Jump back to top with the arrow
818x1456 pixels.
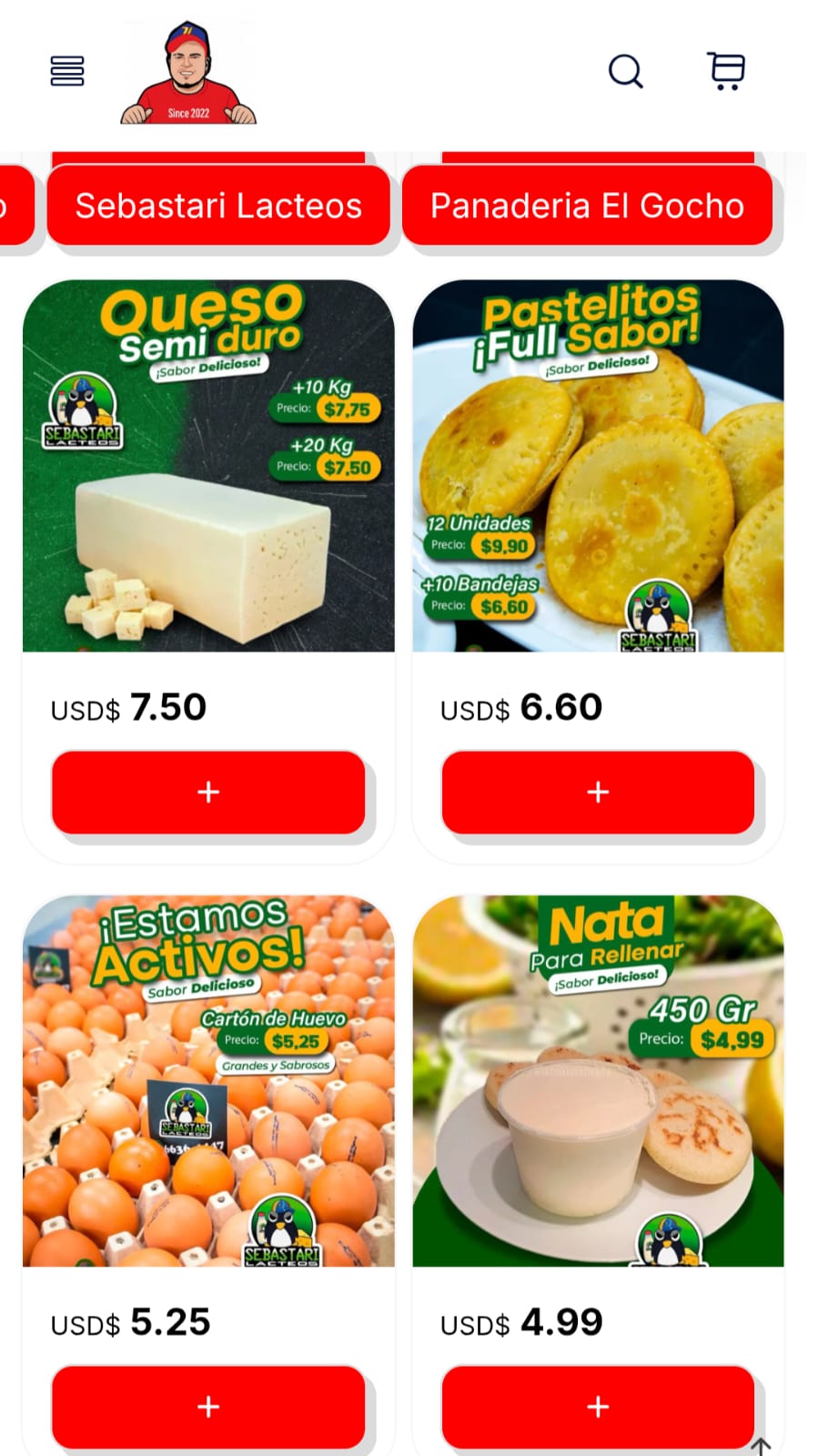coord(761,1445)
